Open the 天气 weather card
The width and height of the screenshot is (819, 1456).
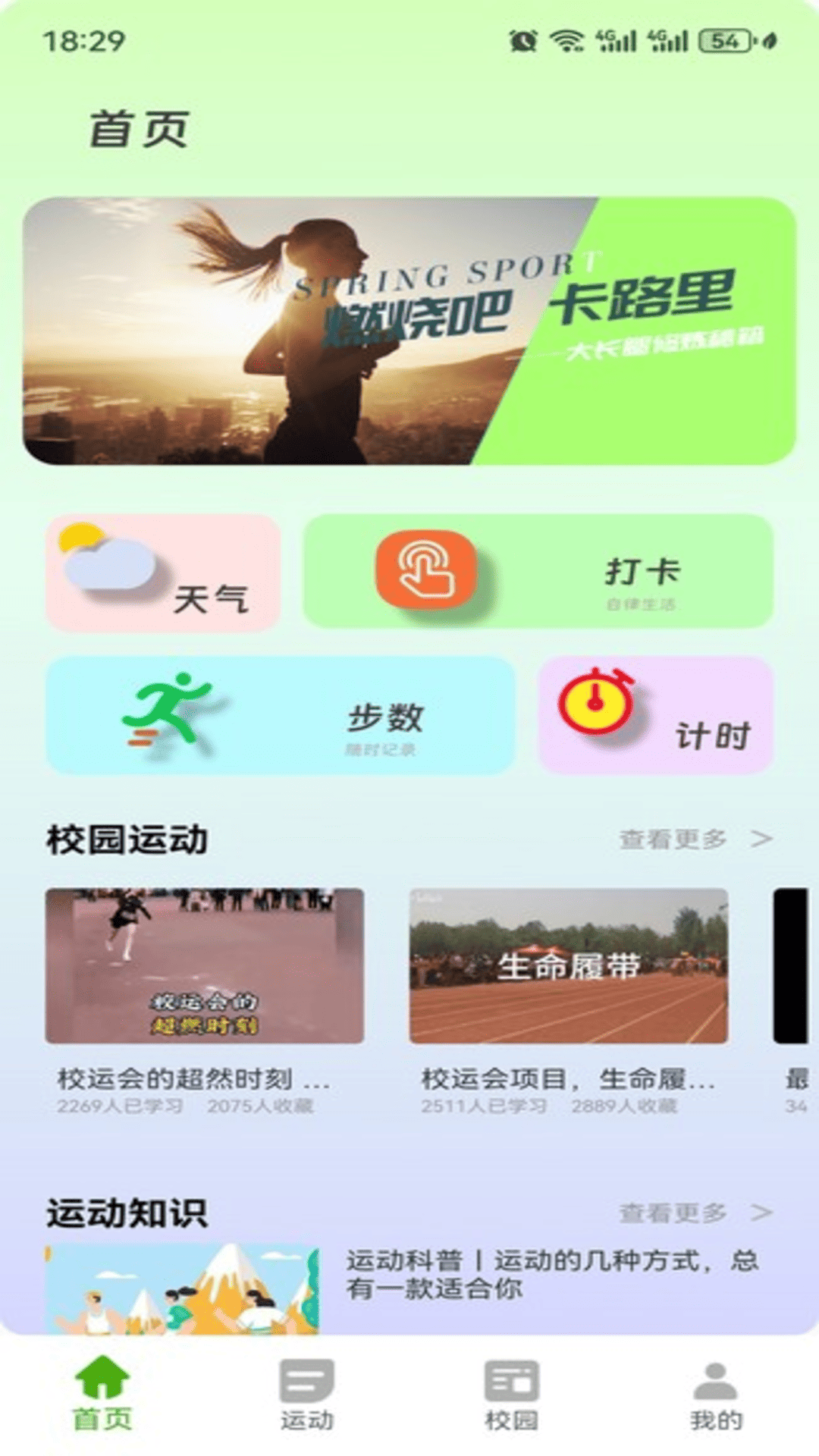pyautogui.click(x=163, y=573)
